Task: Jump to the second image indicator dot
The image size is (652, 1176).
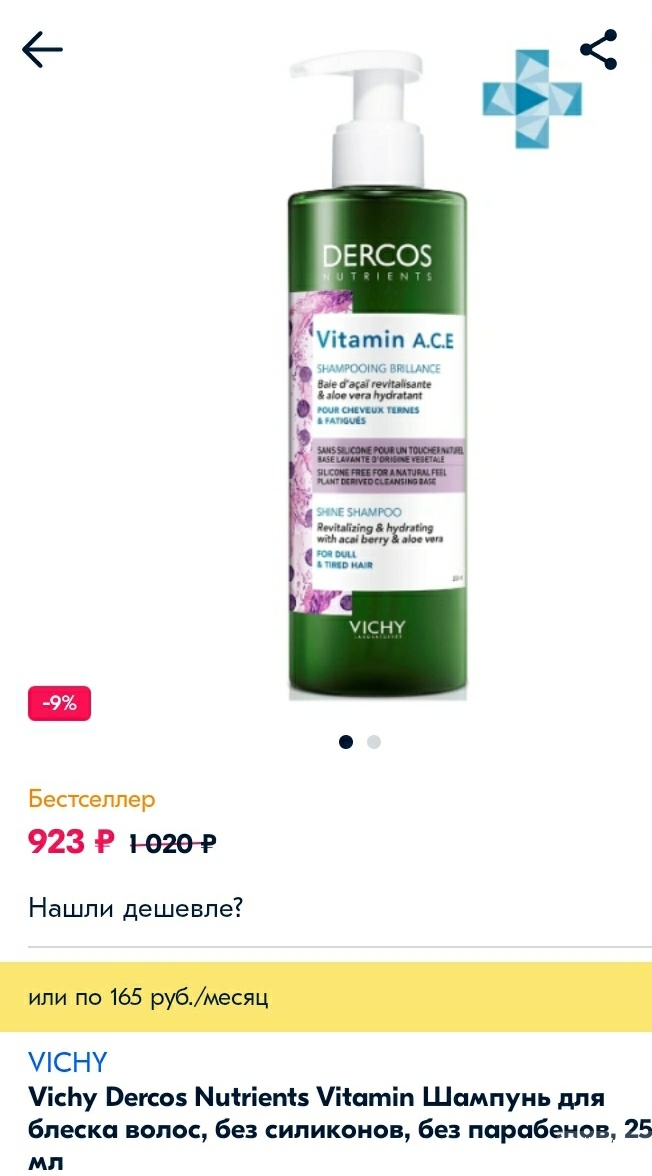Action: pos(374,742)
